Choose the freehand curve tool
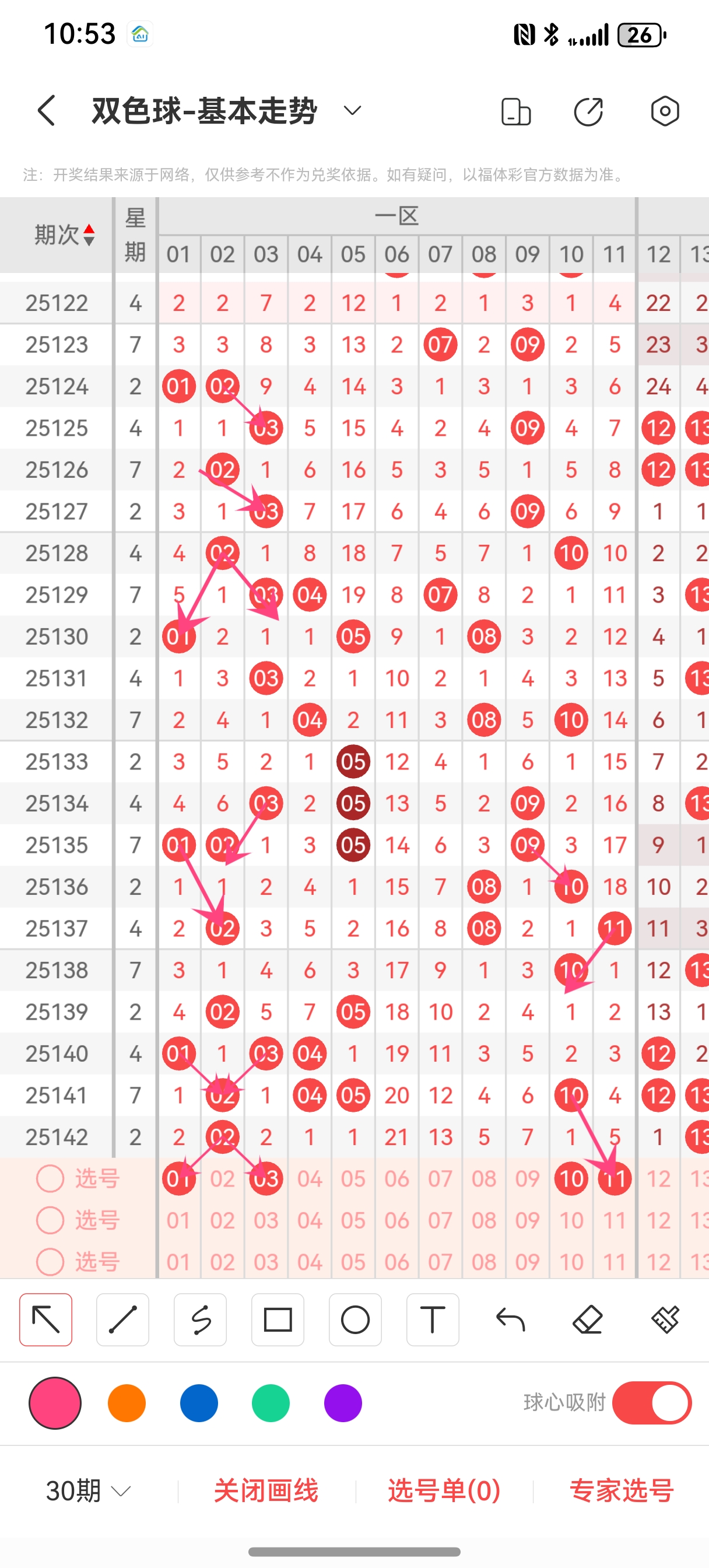The width and height of the screenshot is (709, 1568). (200, 1319)
